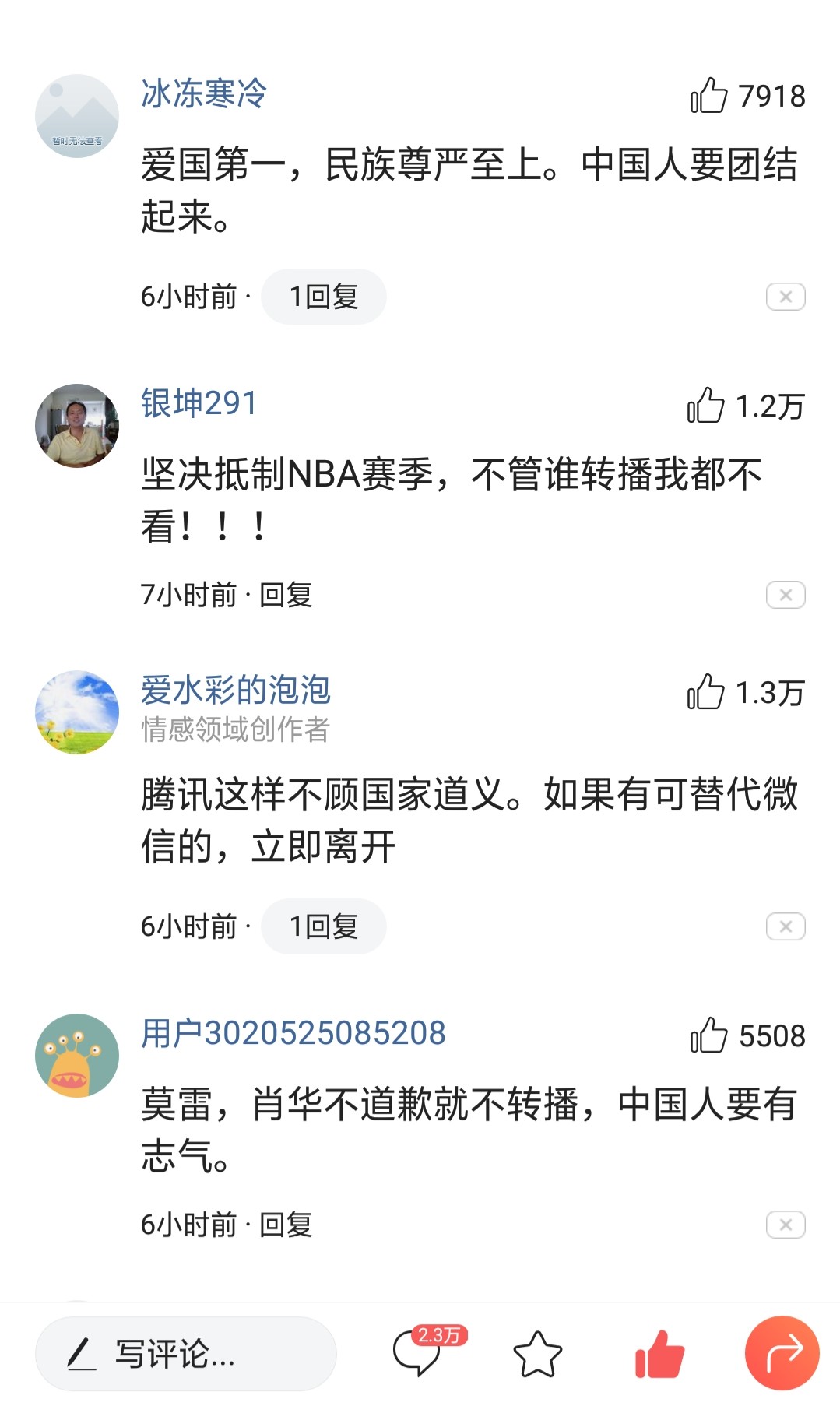This screenshot has width=840, height=1406.
Task: Open 用户3020525085208's avatar
Action: click(77, 1055)
